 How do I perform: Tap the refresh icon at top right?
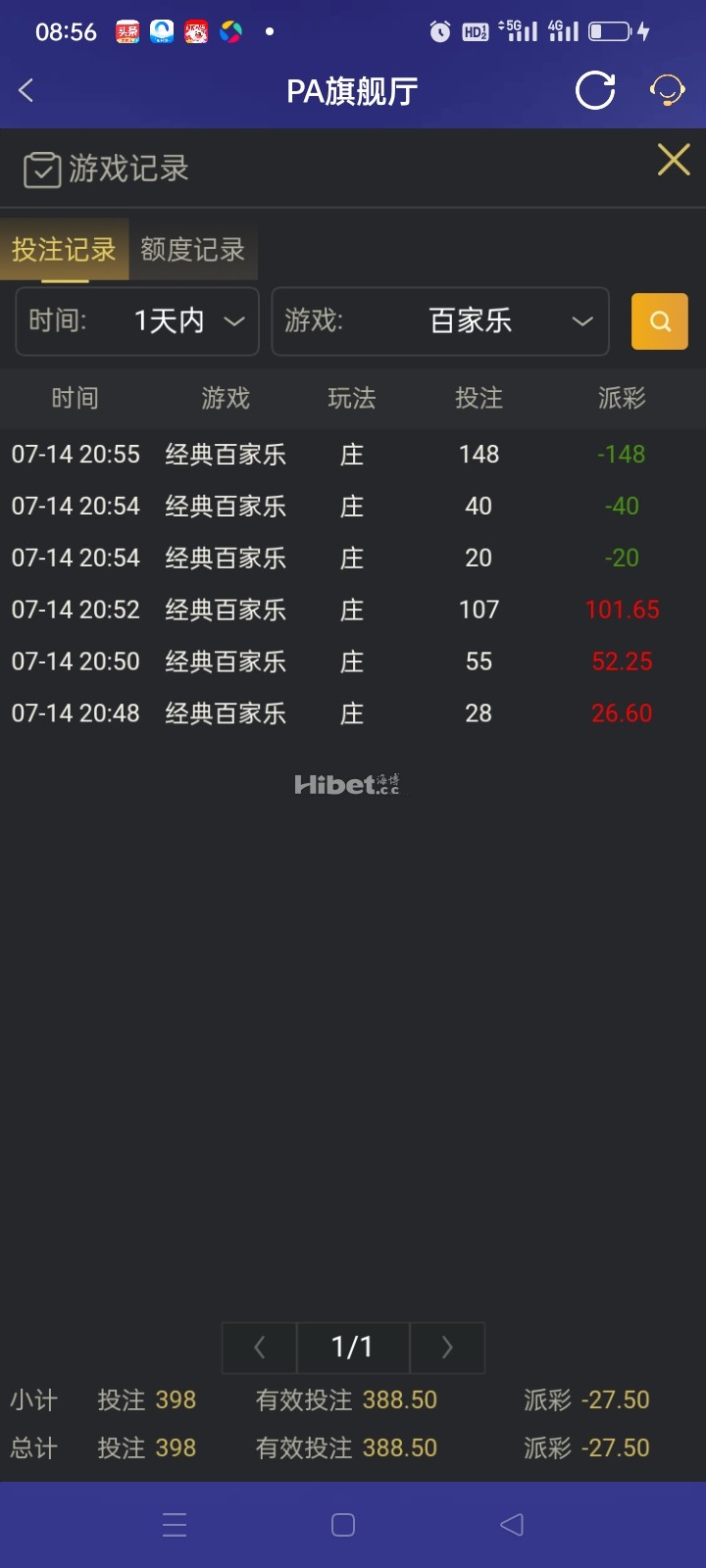tap(594, 90)
